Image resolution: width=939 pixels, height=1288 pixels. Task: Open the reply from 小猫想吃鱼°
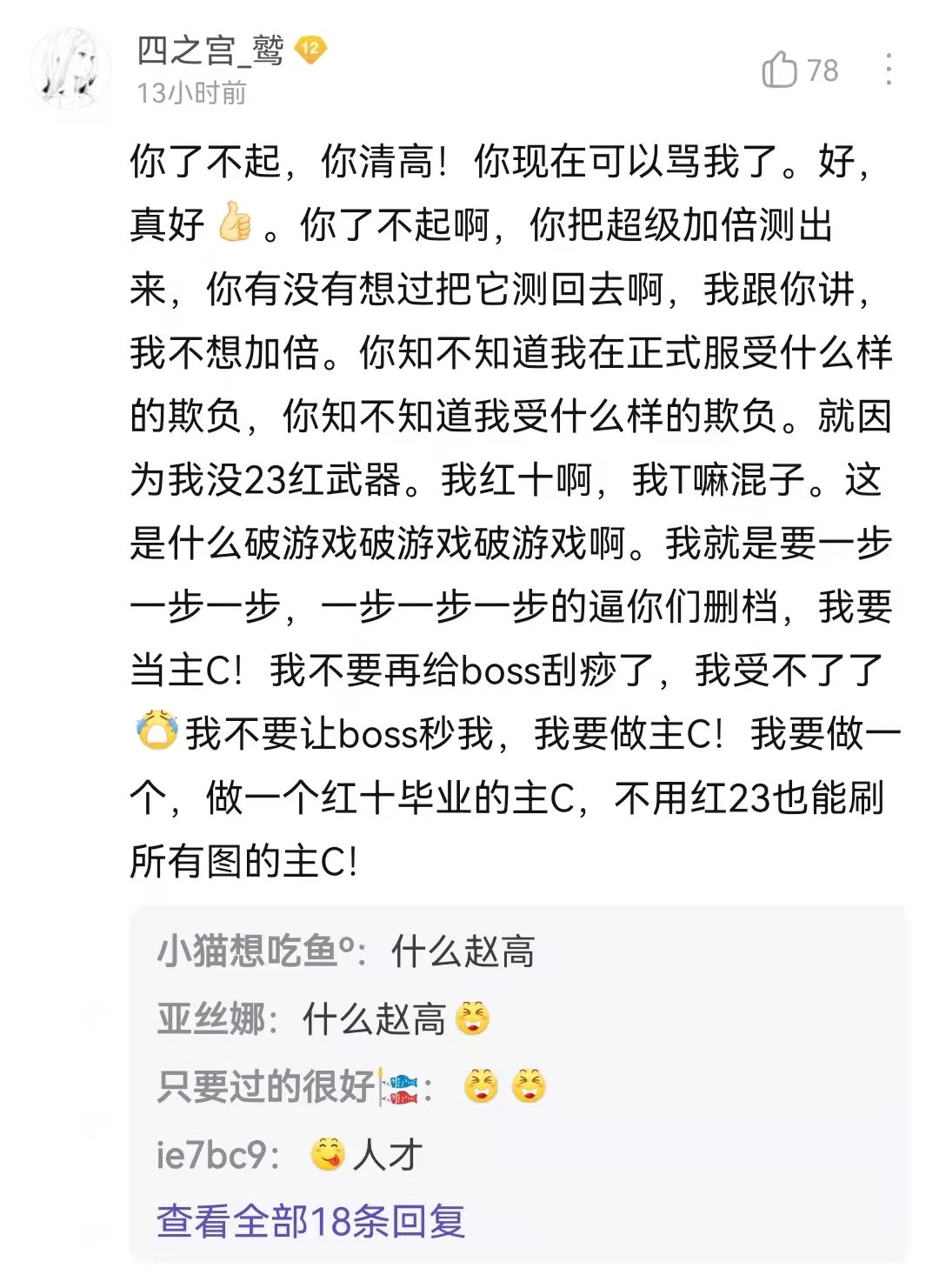pos(345,951)
